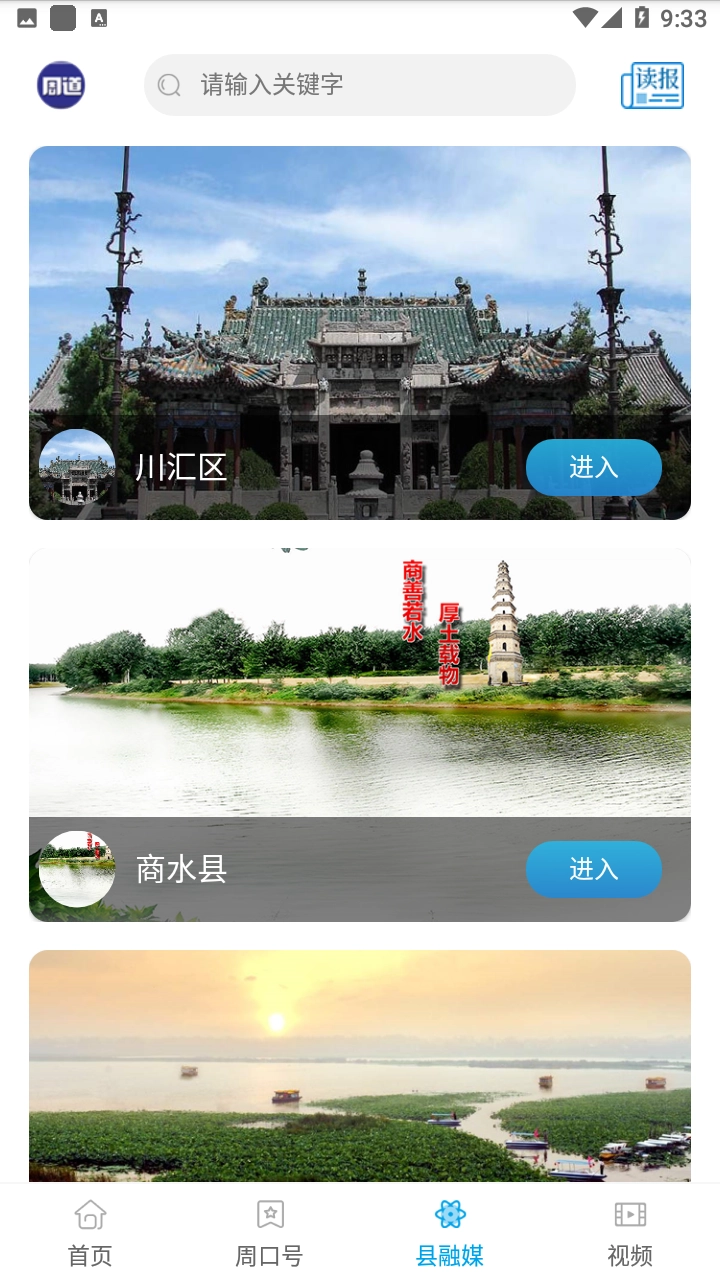Tap the 县融媒 atom-shaped icon
This screenshot has height=1280, width=720.
(x=450, y=1215)
